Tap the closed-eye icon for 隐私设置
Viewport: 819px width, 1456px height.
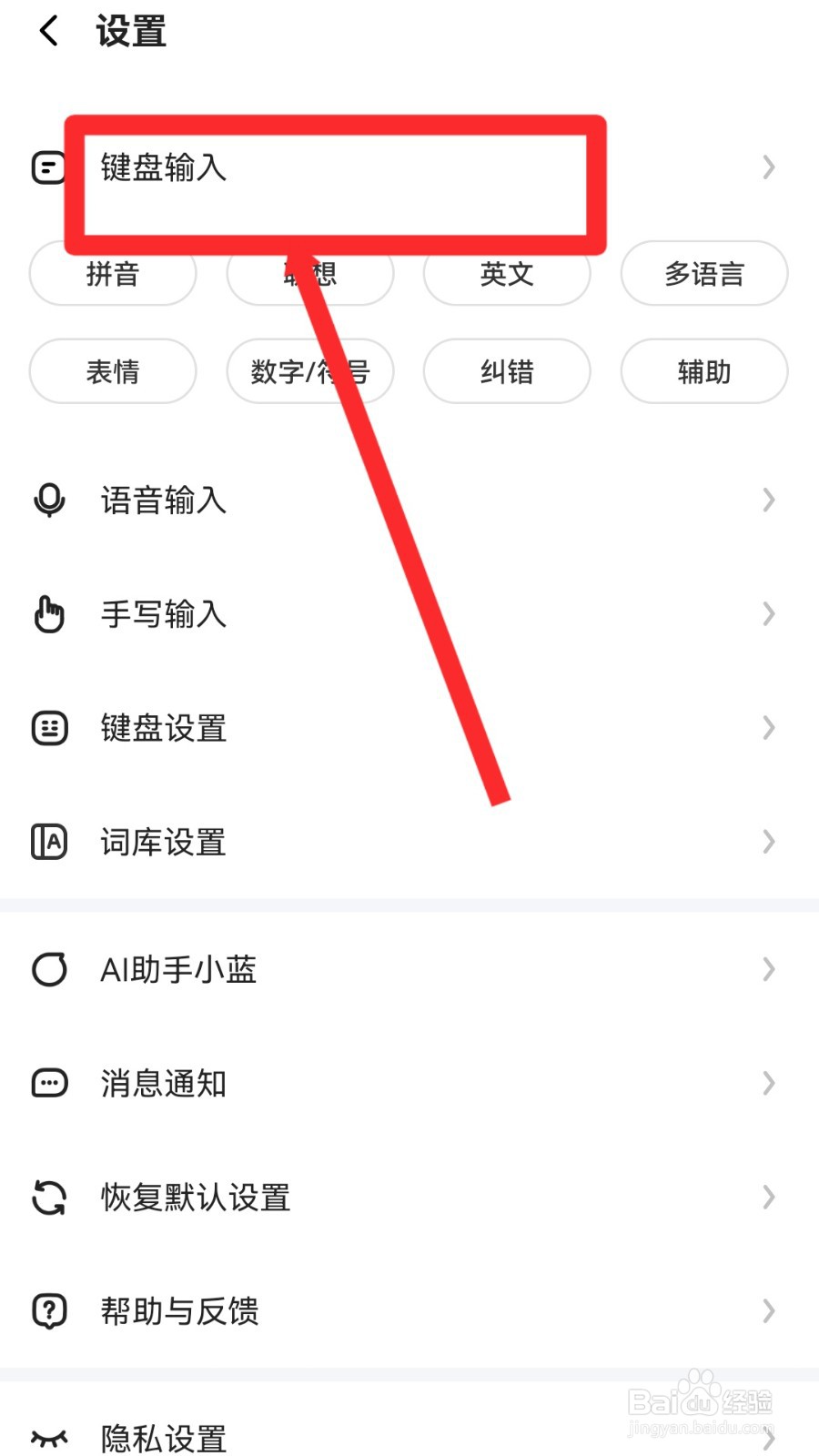(48, 1434)
